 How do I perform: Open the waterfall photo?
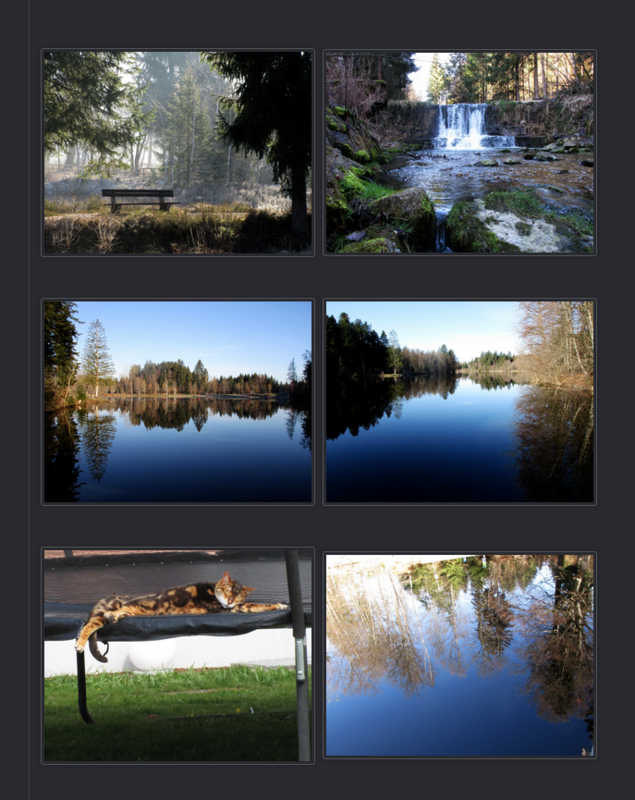pyautogui.click(x=460, y=152)
